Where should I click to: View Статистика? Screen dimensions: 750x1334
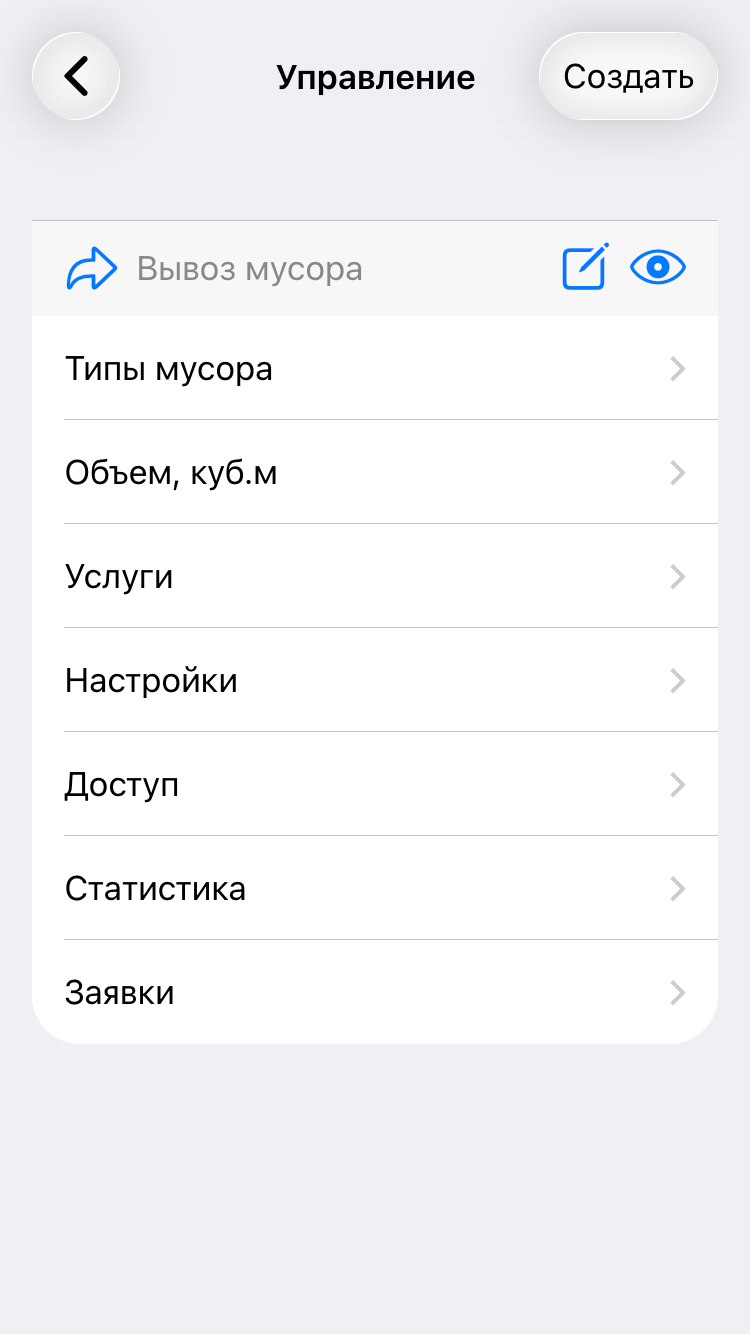[x=375, y=889]
